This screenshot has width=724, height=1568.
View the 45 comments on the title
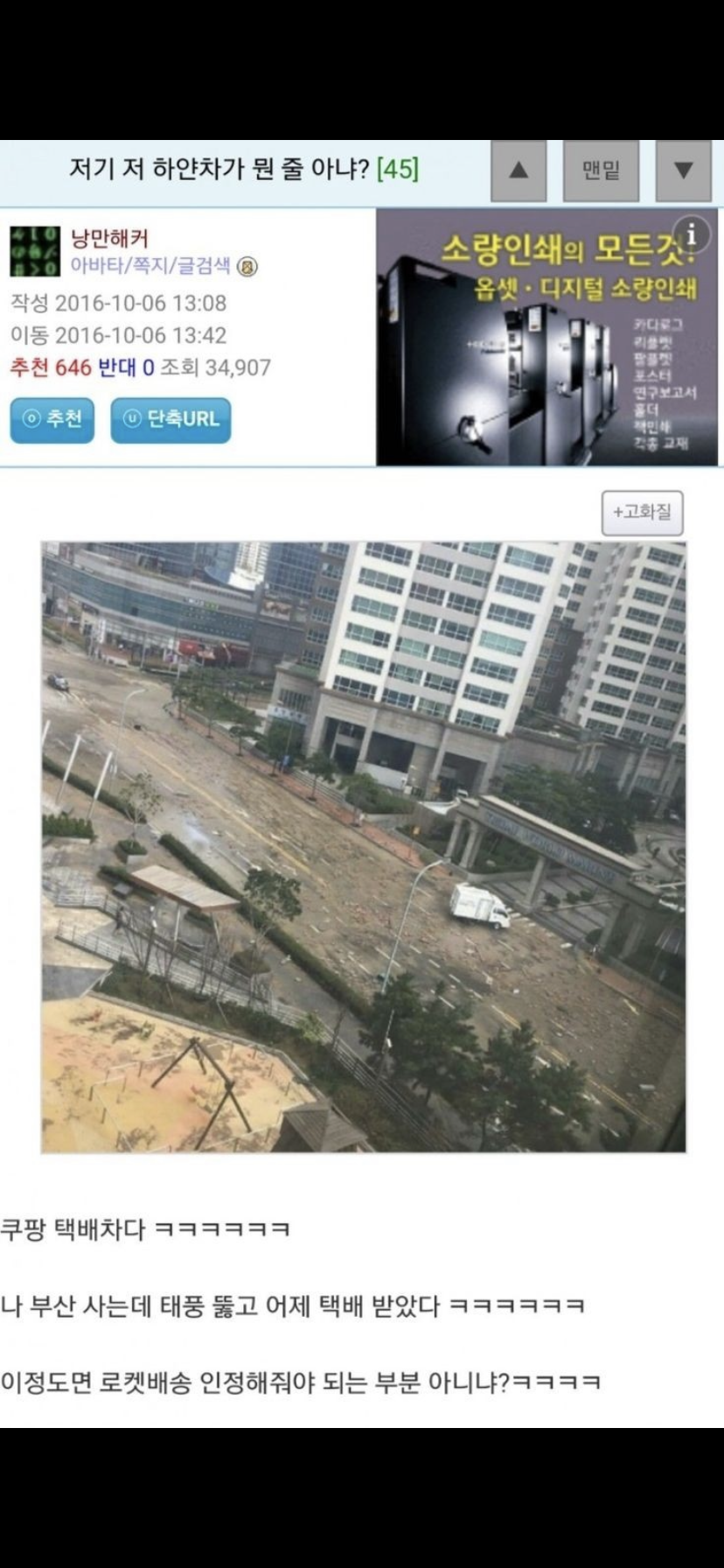pos(398,169)
